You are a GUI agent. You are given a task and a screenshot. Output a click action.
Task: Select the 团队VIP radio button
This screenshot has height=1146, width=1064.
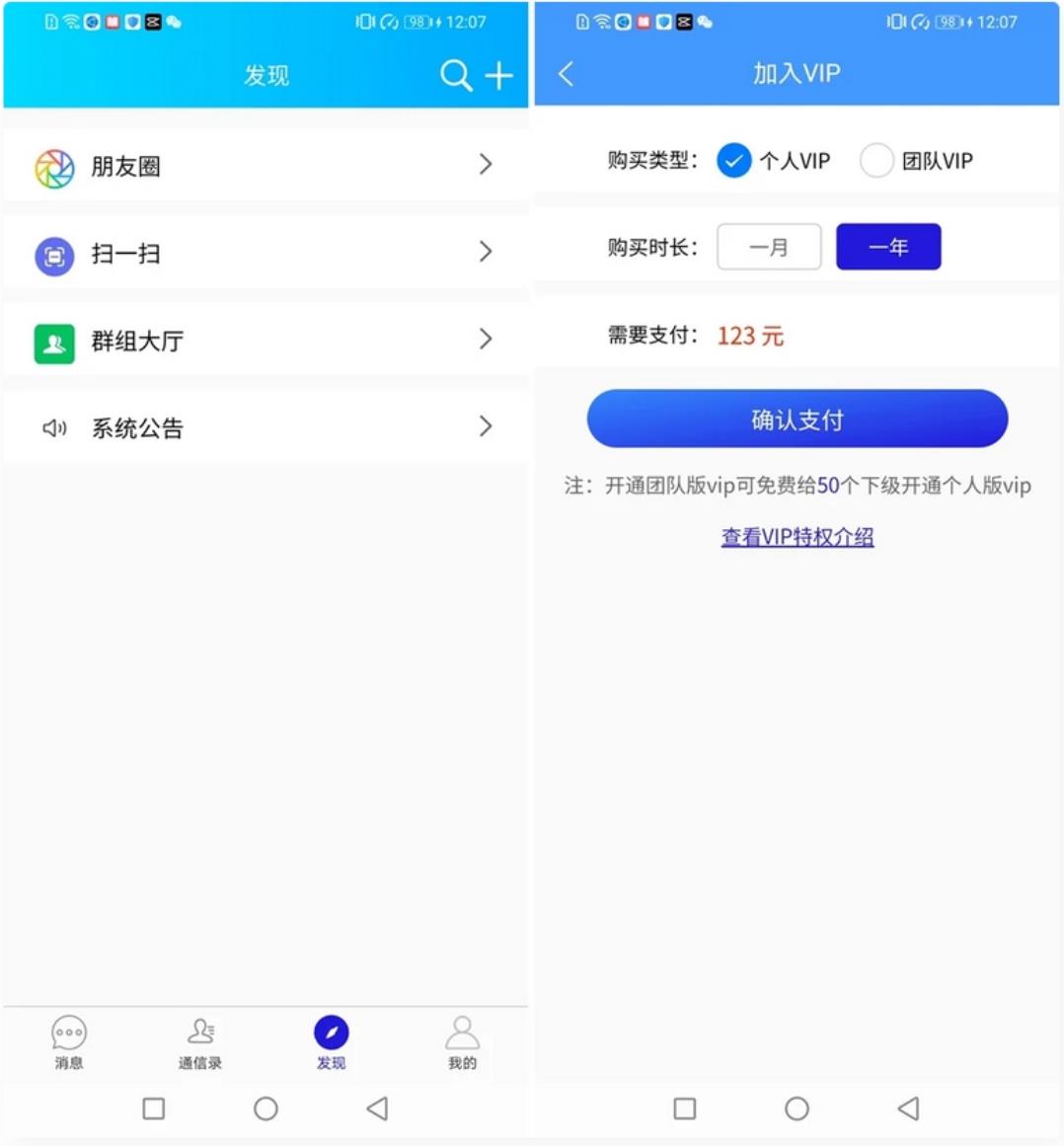pyautogui.click(x=876, y=160)
